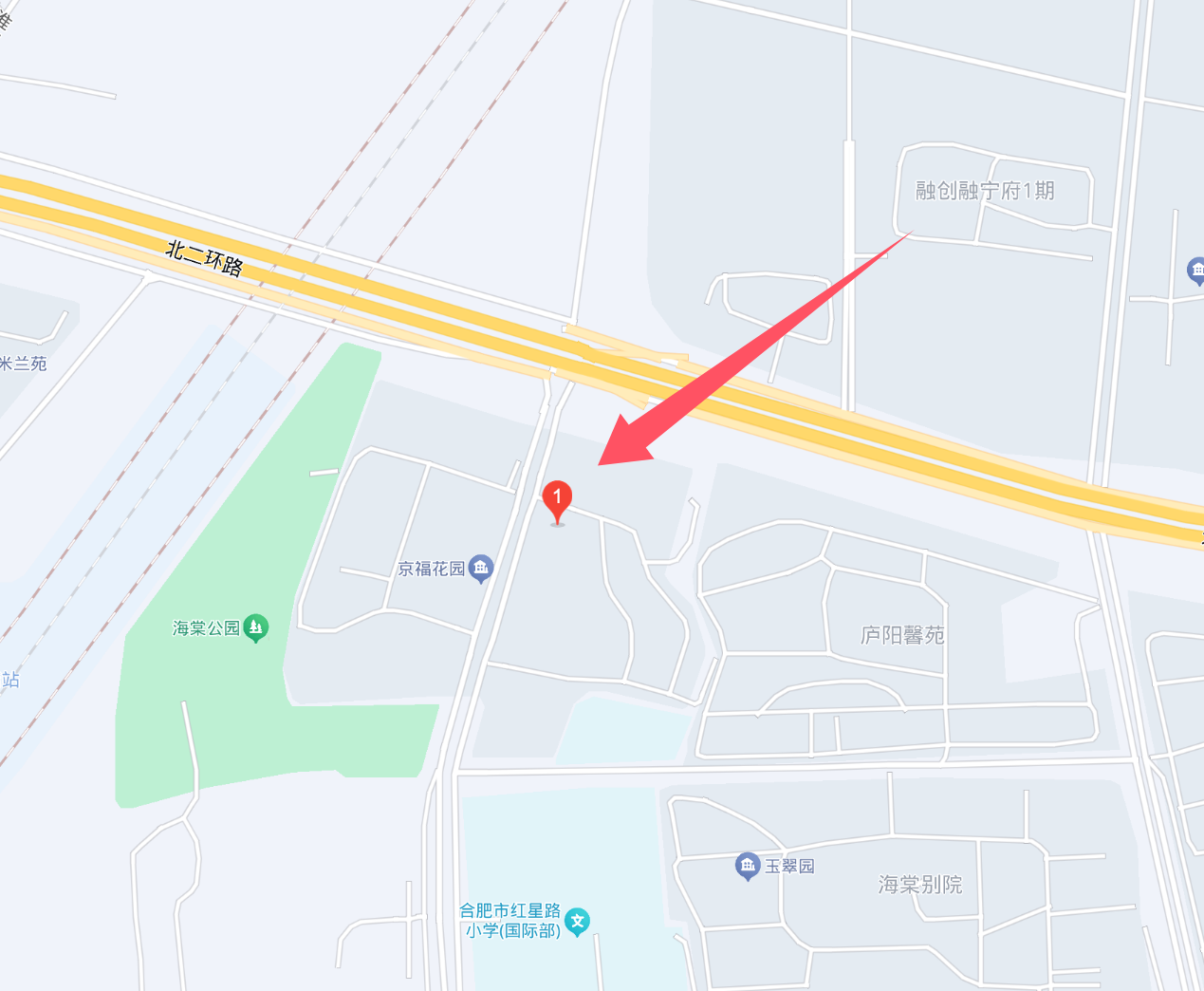View the 合肥市红星路小学(国际部) school marker

577,920
